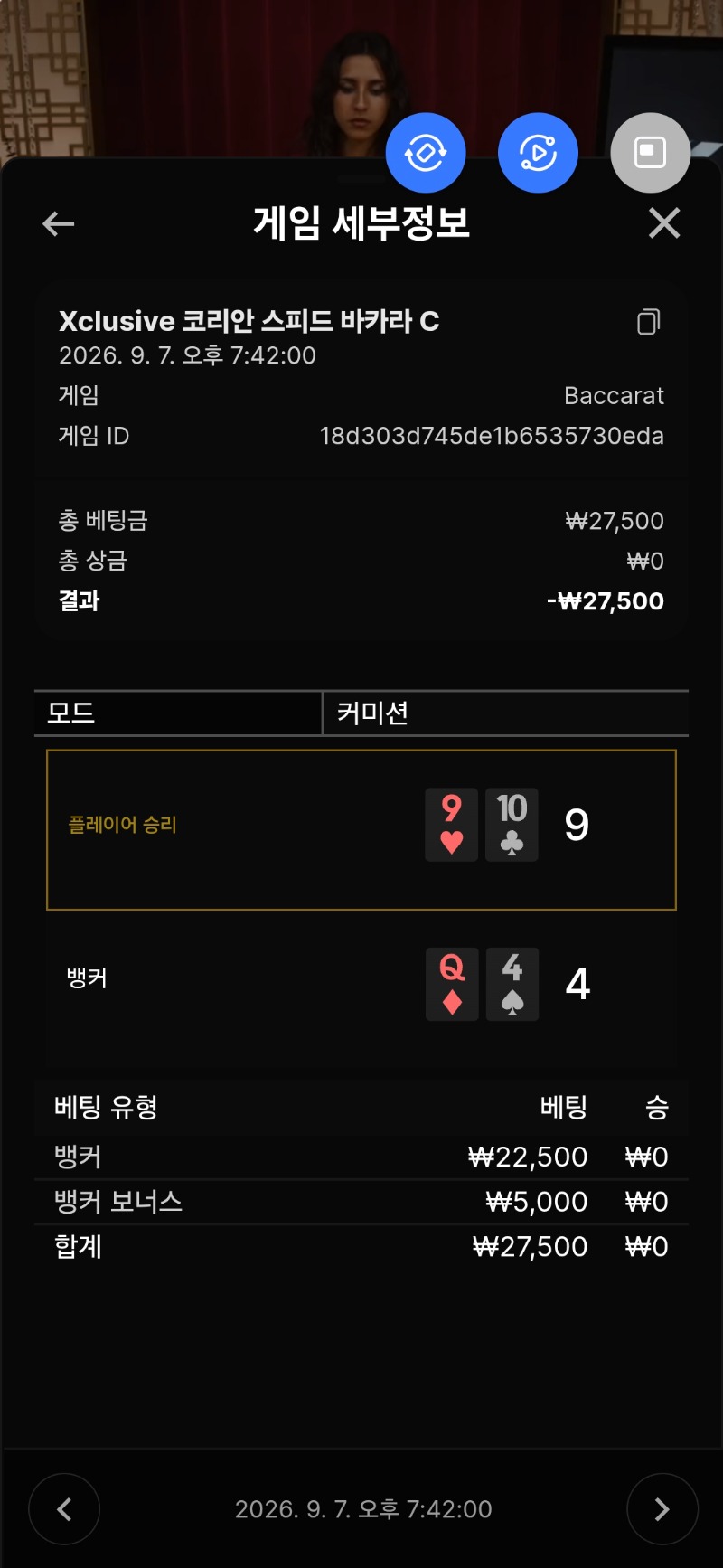Screen dimensions: 723x1568
Task: Copy the game ID details
Action: (x=648, y=322)
